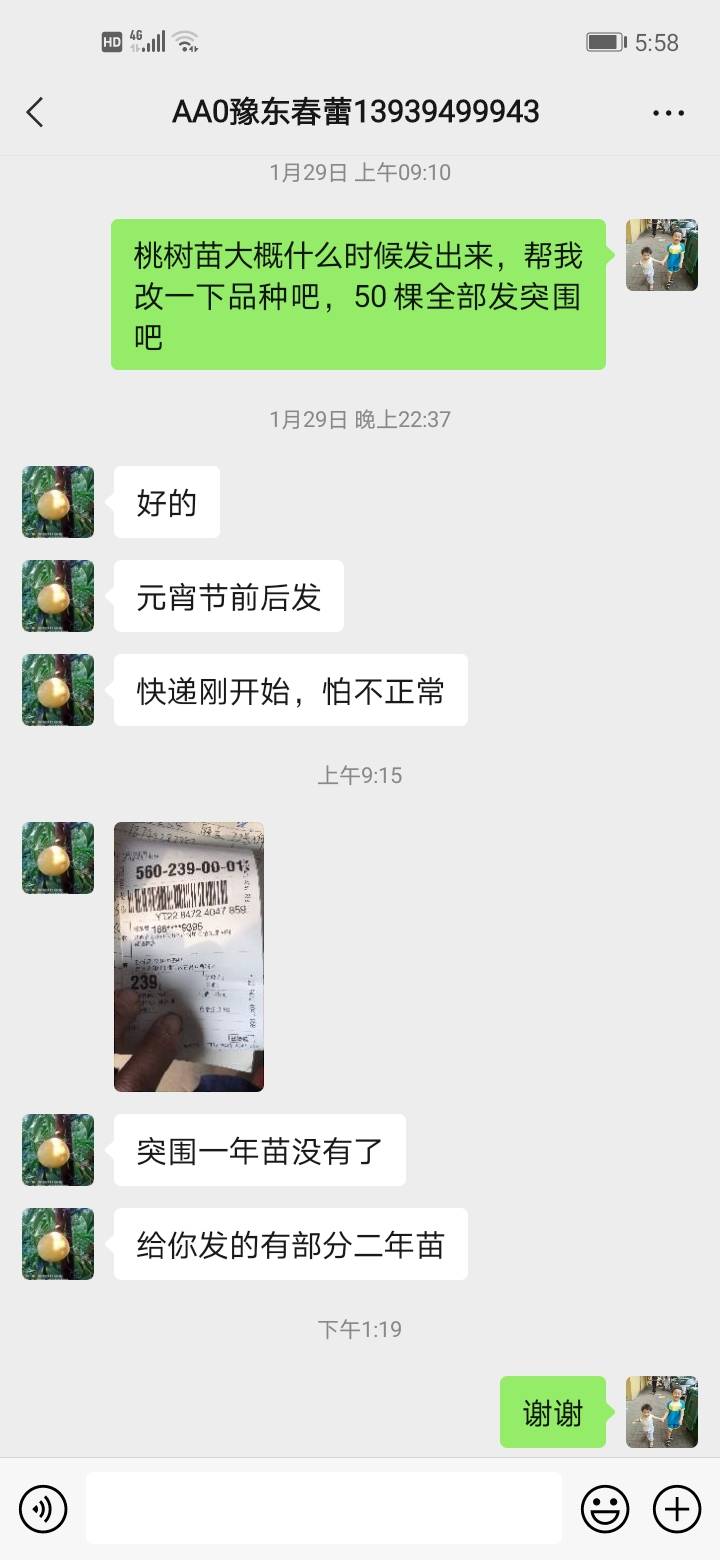Open the emoji picker
This screenshot has width=720, height=1560.
coord(605,1508)
